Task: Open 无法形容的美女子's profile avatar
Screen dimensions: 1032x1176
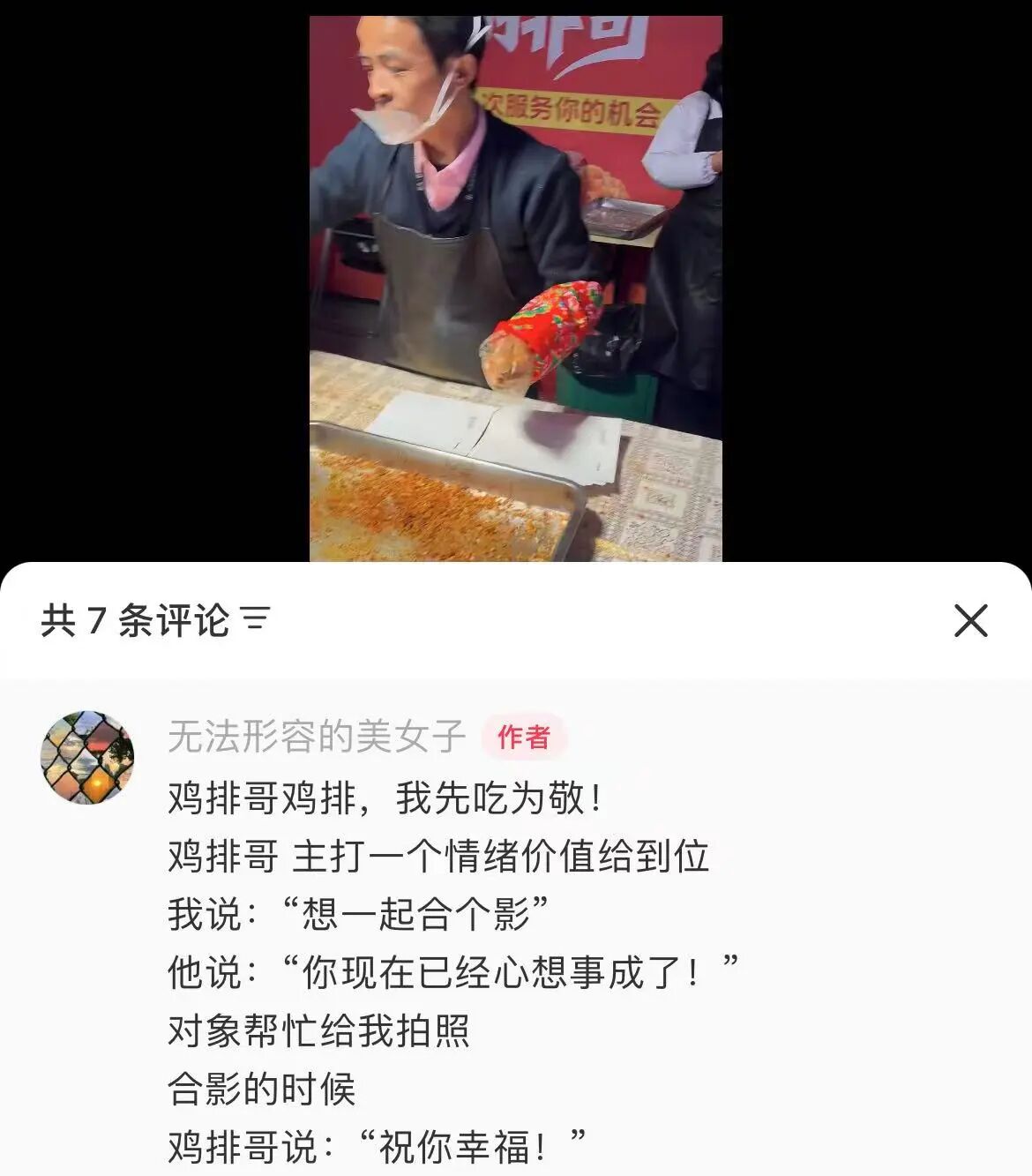Action: 87,757
